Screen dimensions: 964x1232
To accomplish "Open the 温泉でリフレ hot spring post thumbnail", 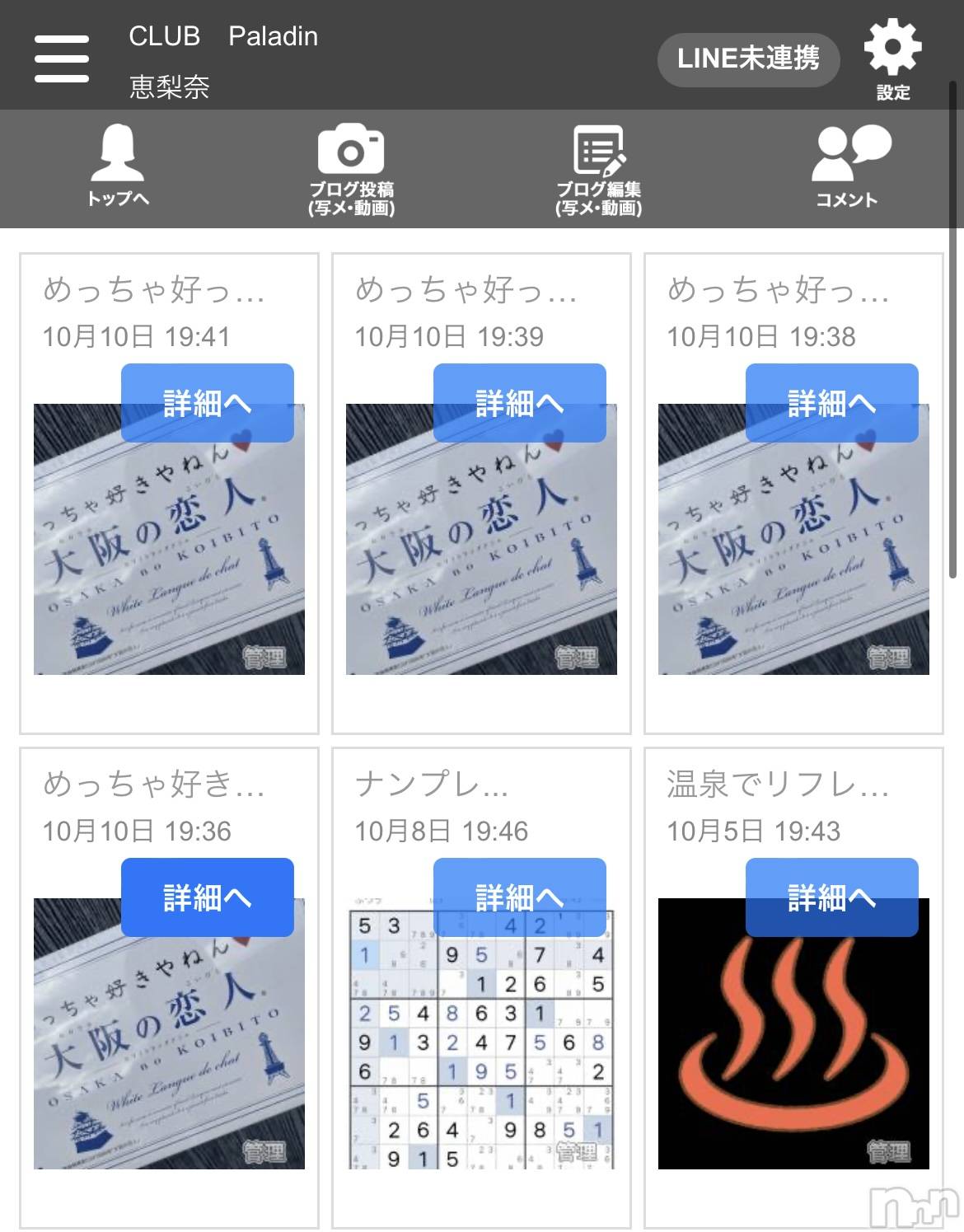I will coord(793,1063).
